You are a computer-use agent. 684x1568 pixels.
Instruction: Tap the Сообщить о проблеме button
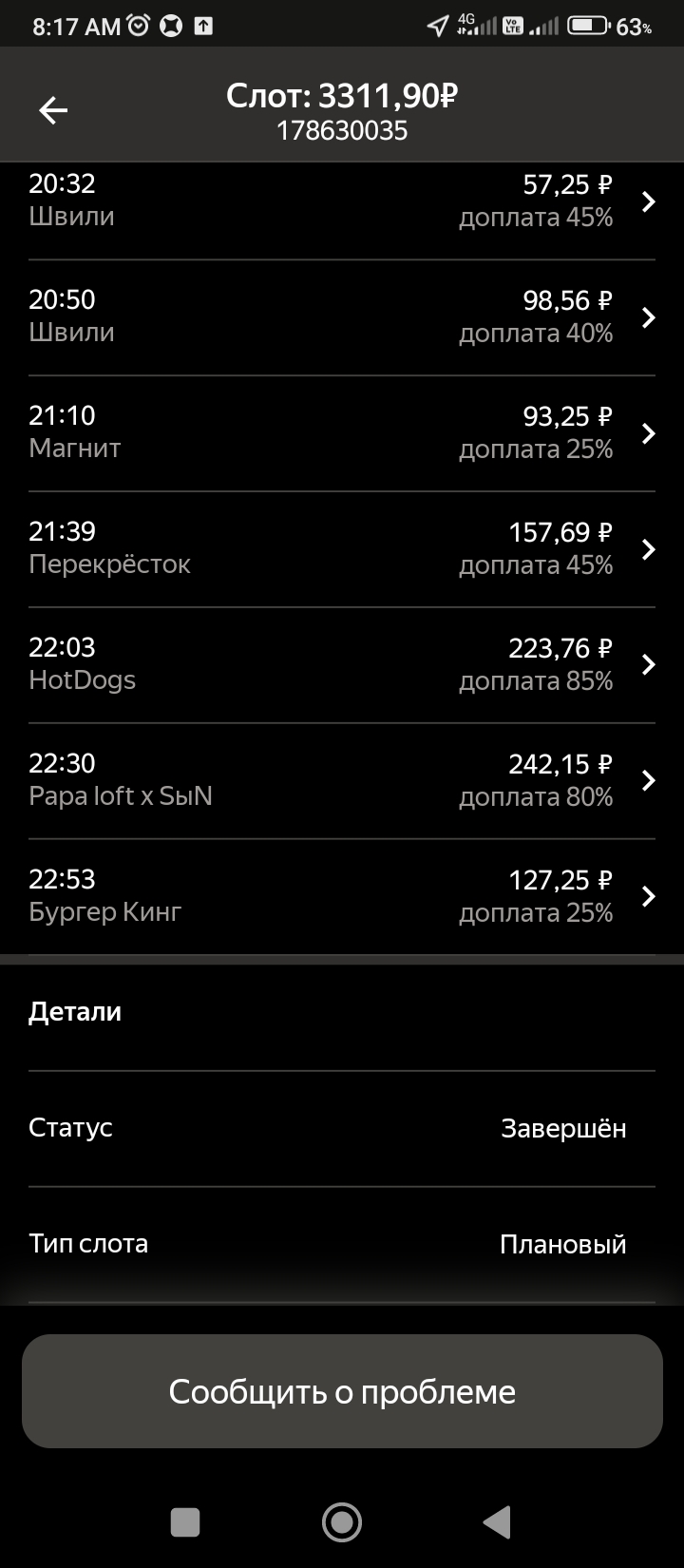pyautogui.click(x=342, y=1391)
